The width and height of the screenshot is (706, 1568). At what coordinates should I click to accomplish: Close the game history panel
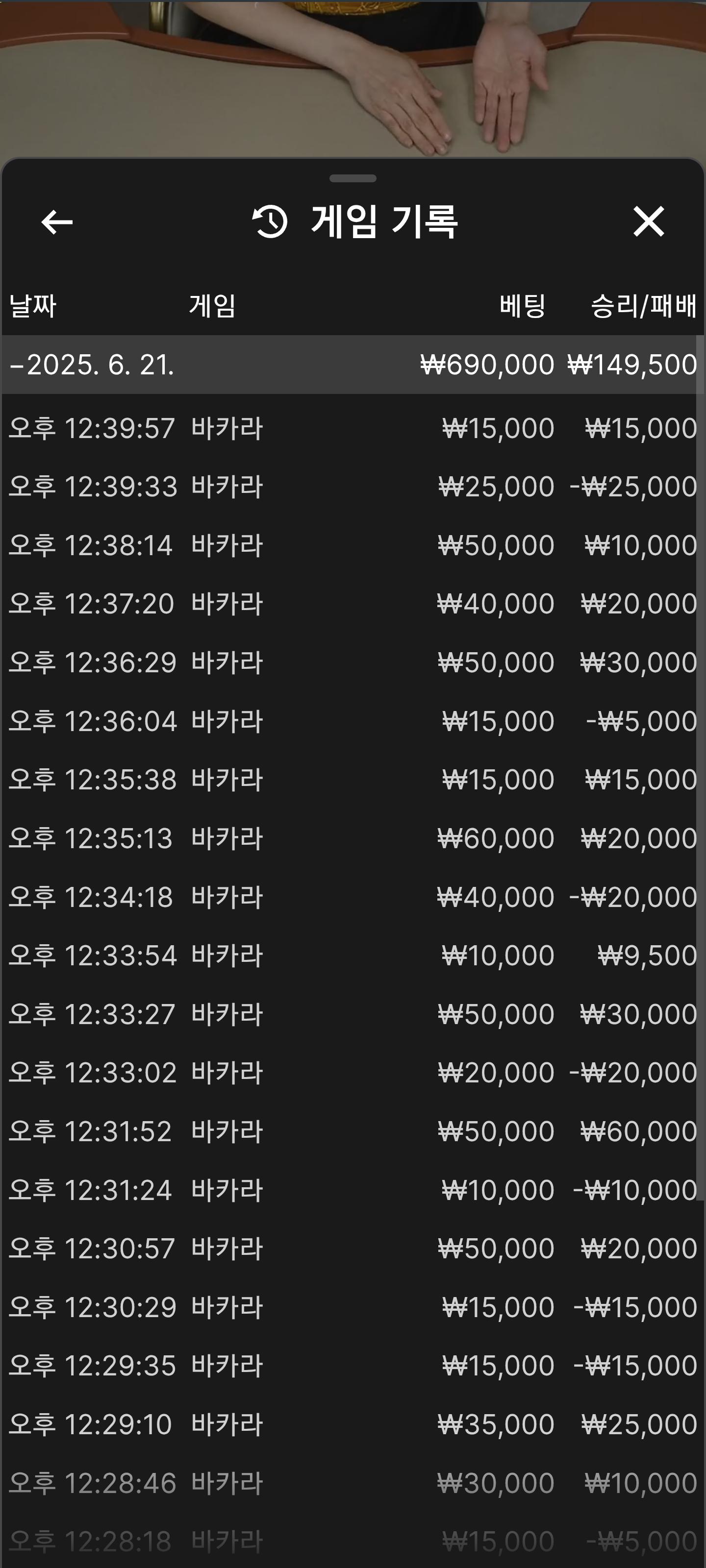tap(648, 221)
